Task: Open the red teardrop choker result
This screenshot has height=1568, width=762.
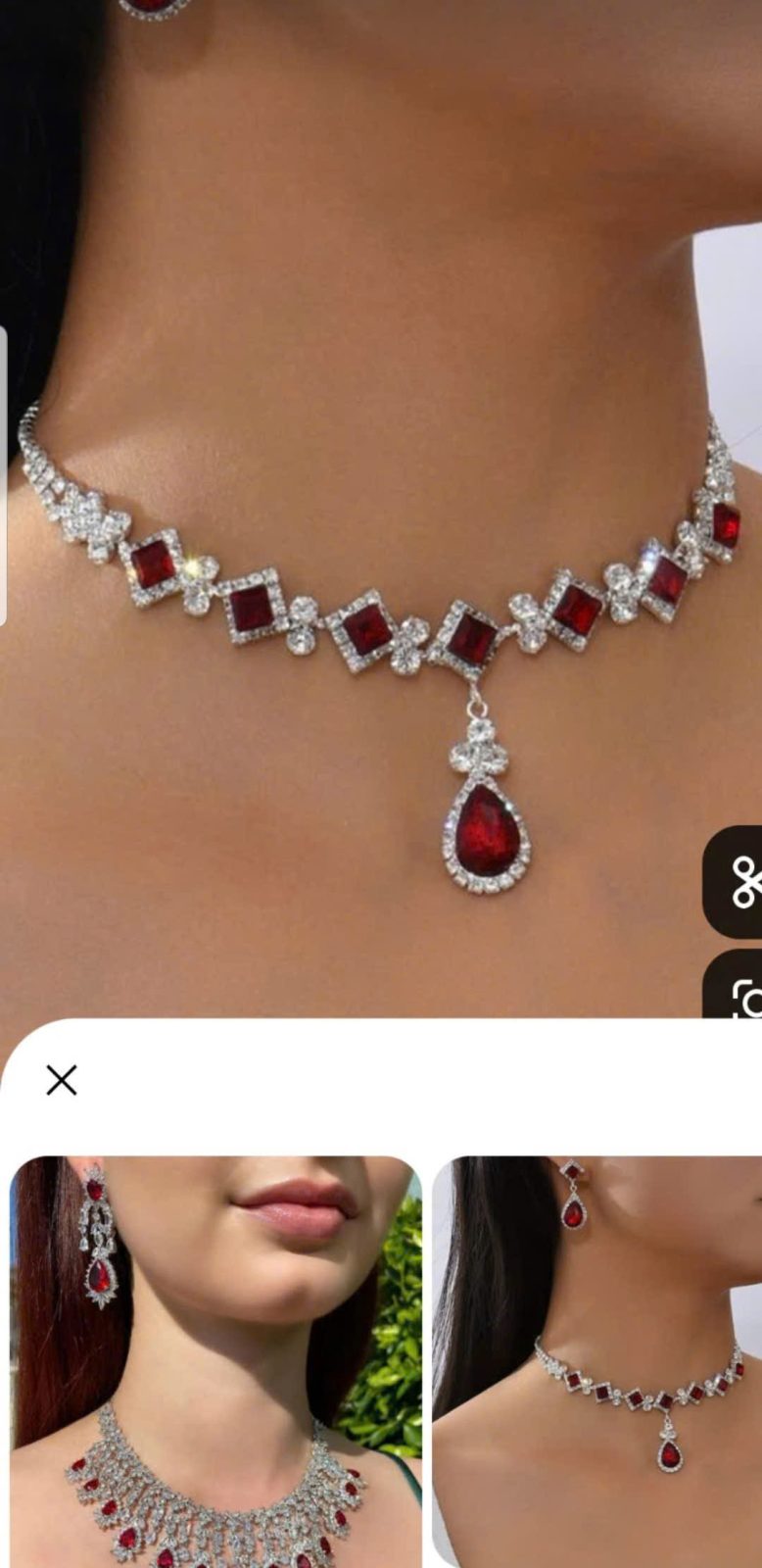Action: [597, 1362]
